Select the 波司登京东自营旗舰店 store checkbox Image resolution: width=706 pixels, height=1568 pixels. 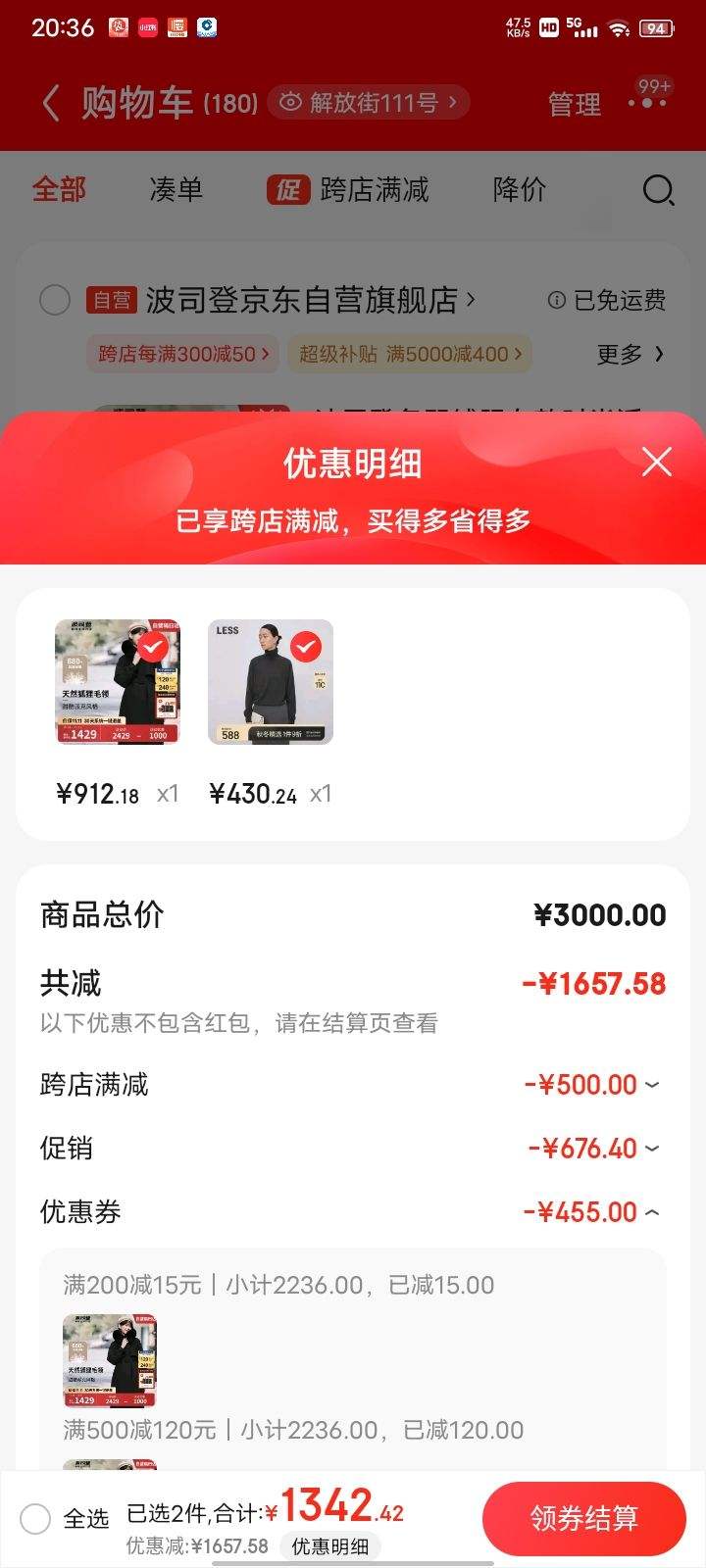(x=55, y=300)
